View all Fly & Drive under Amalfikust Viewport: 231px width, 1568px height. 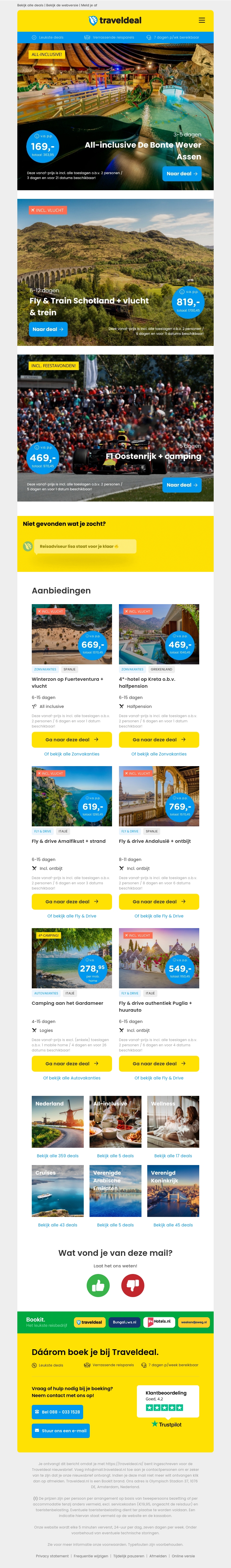(71, 916)
